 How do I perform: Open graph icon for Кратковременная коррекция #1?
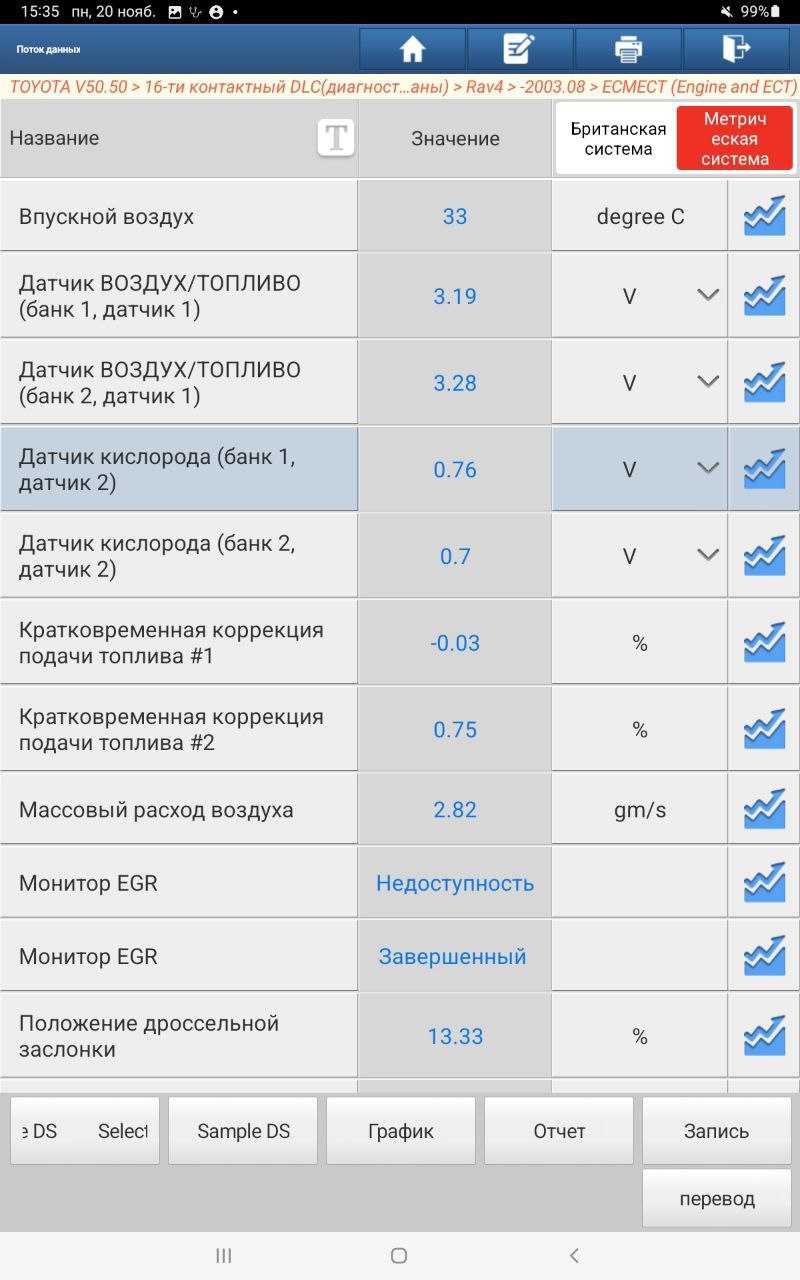[764, 643]
